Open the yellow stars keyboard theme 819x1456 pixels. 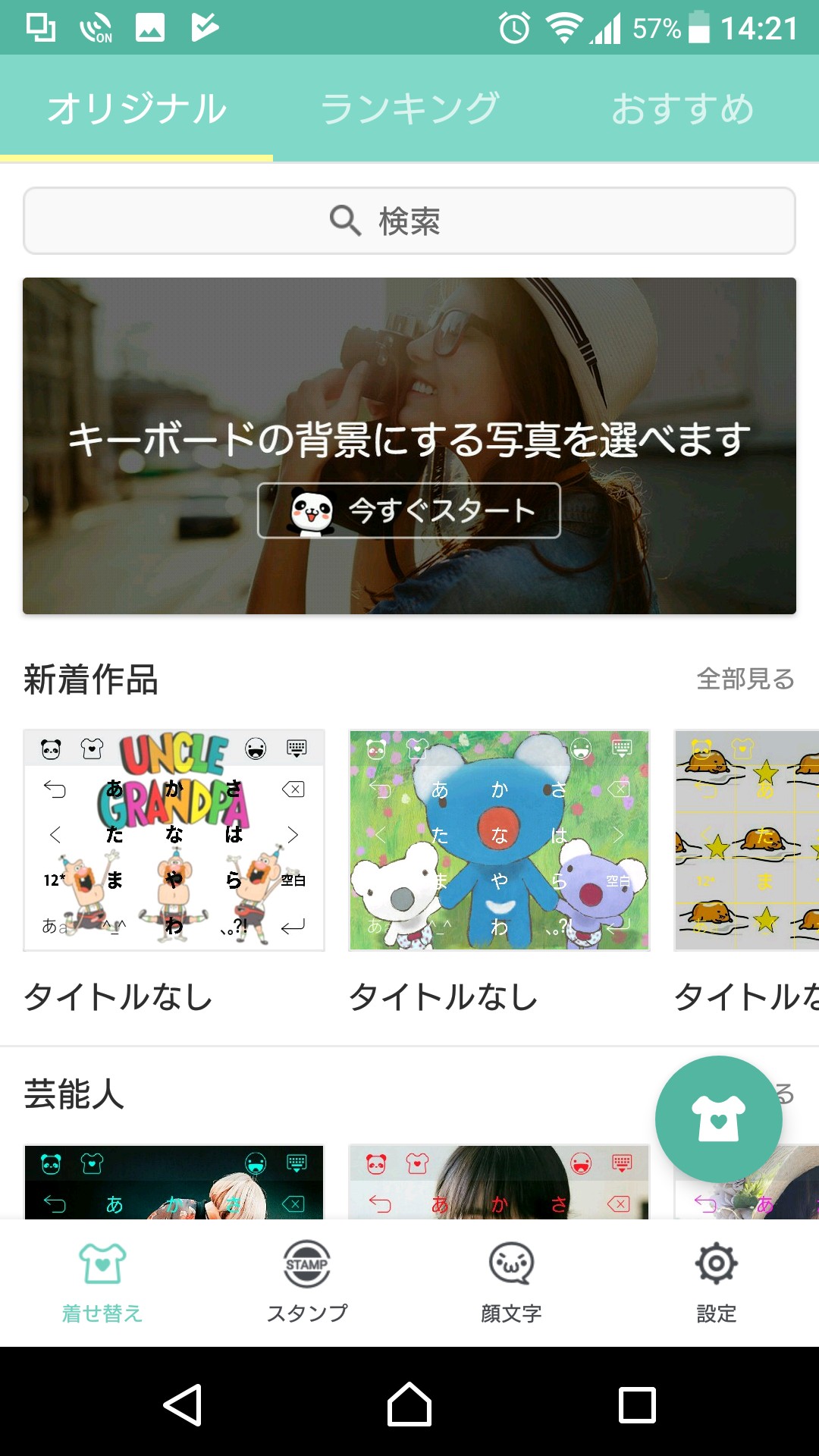pos(747,840)
